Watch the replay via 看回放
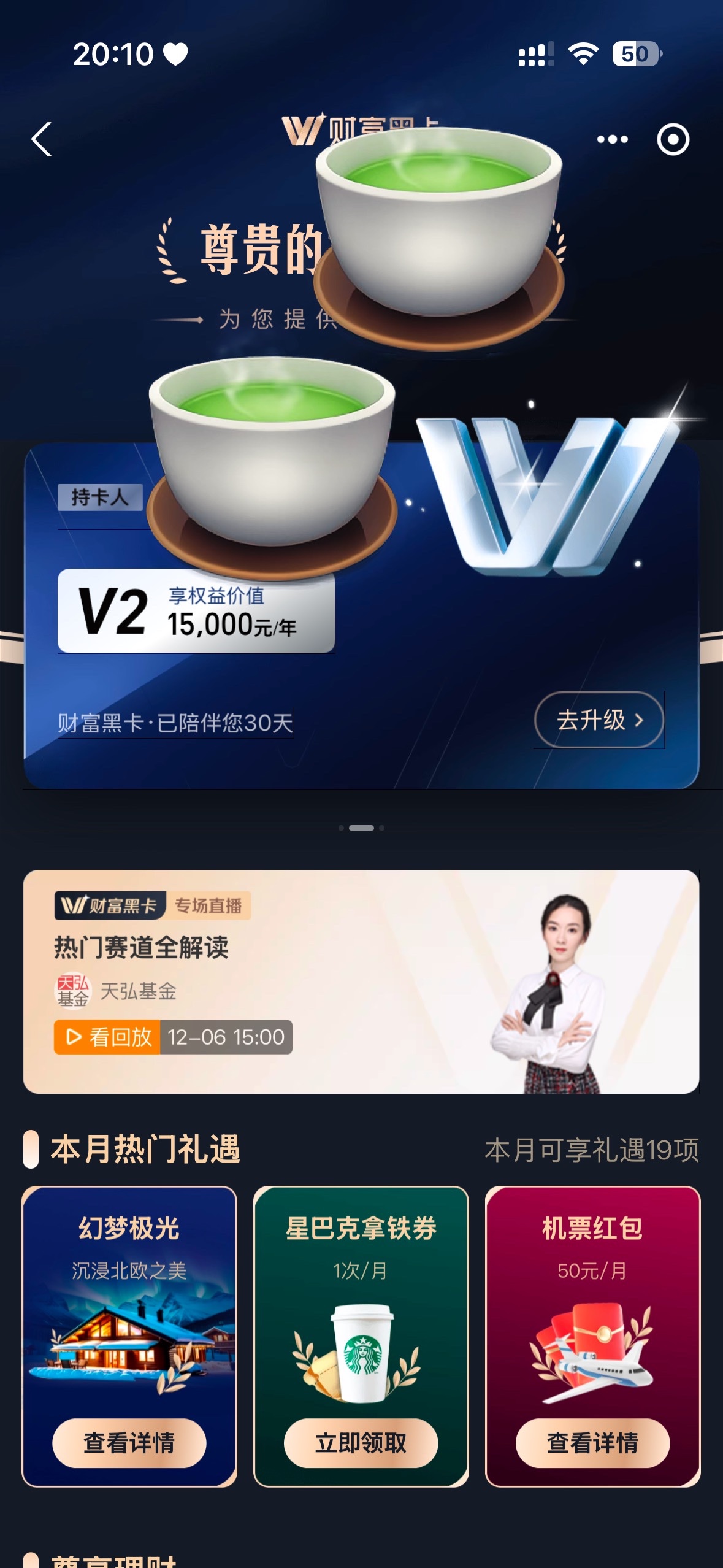Screen dimensions: 723x1568 107,1037
